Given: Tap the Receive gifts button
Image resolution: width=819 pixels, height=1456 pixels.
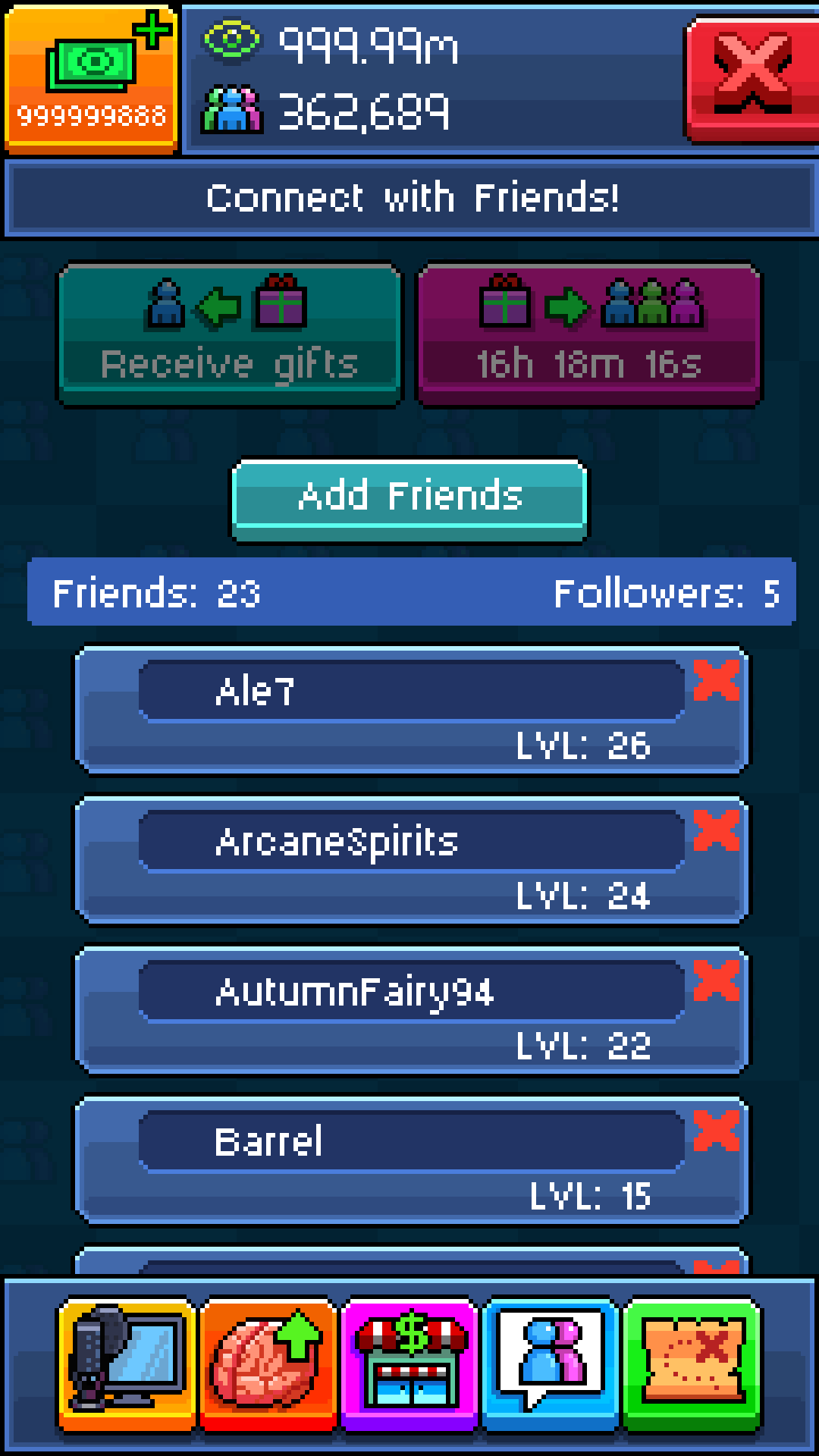Looking at the screenshot, I should point(230,334).
